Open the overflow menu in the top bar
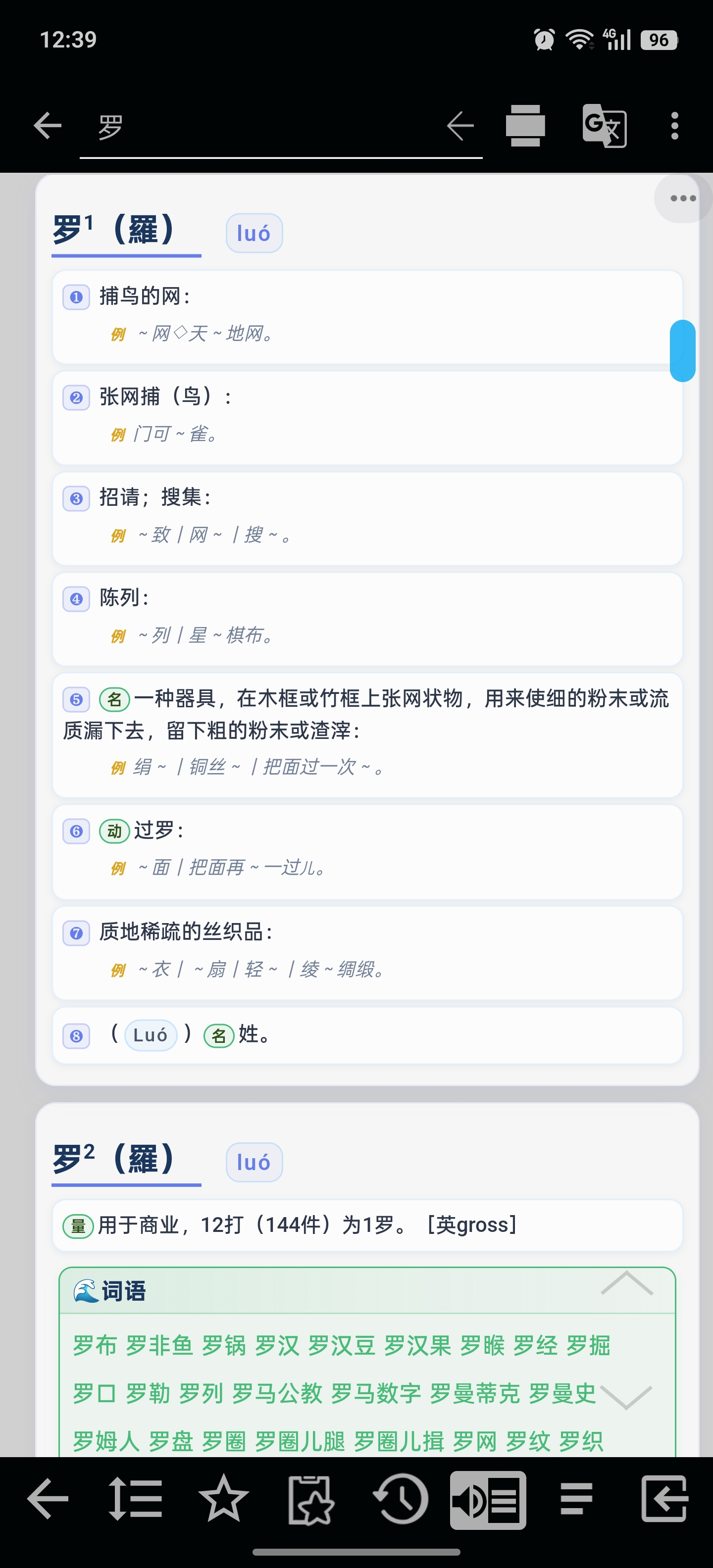The image size is (713, 1568). point(674,126)
